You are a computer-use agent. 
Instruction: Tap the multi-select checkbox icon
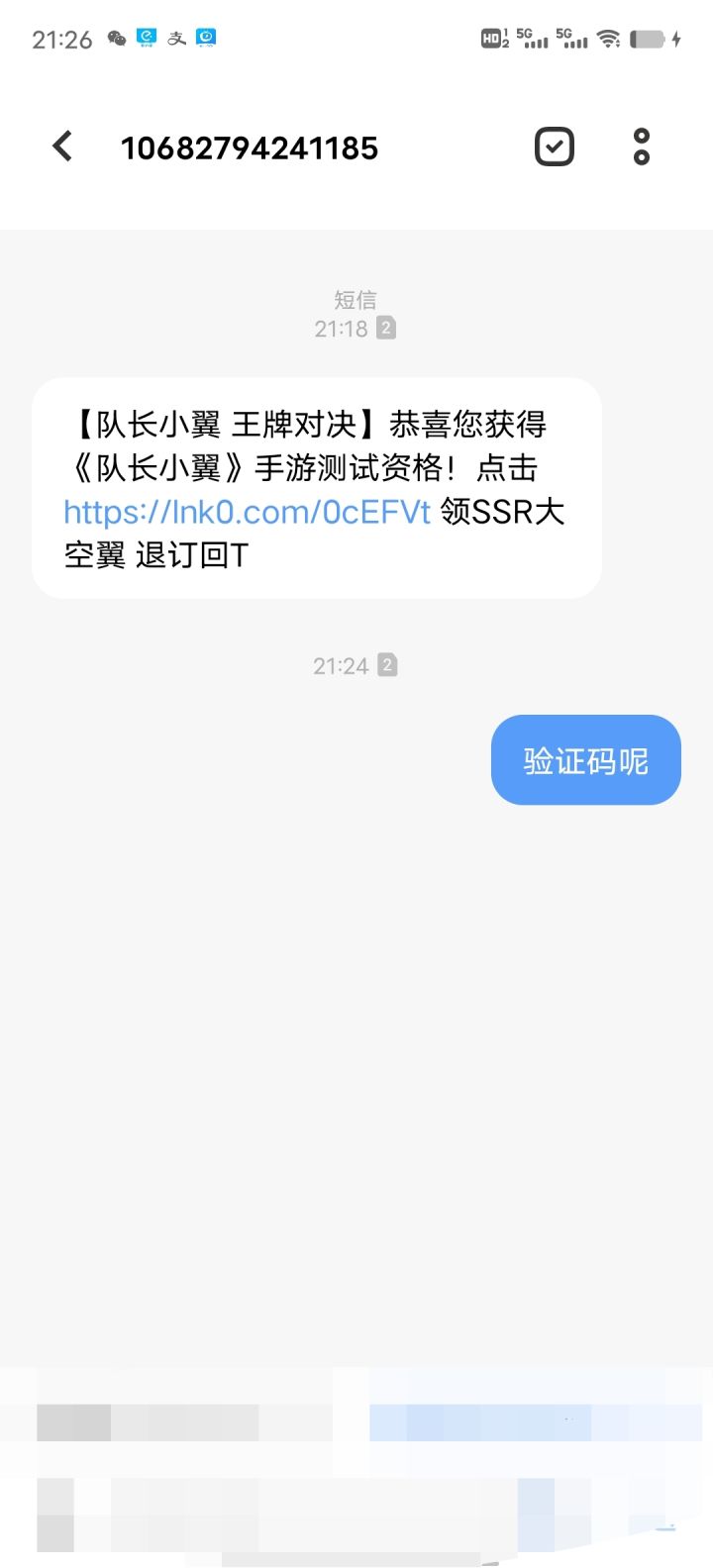(x=555, y=147)
